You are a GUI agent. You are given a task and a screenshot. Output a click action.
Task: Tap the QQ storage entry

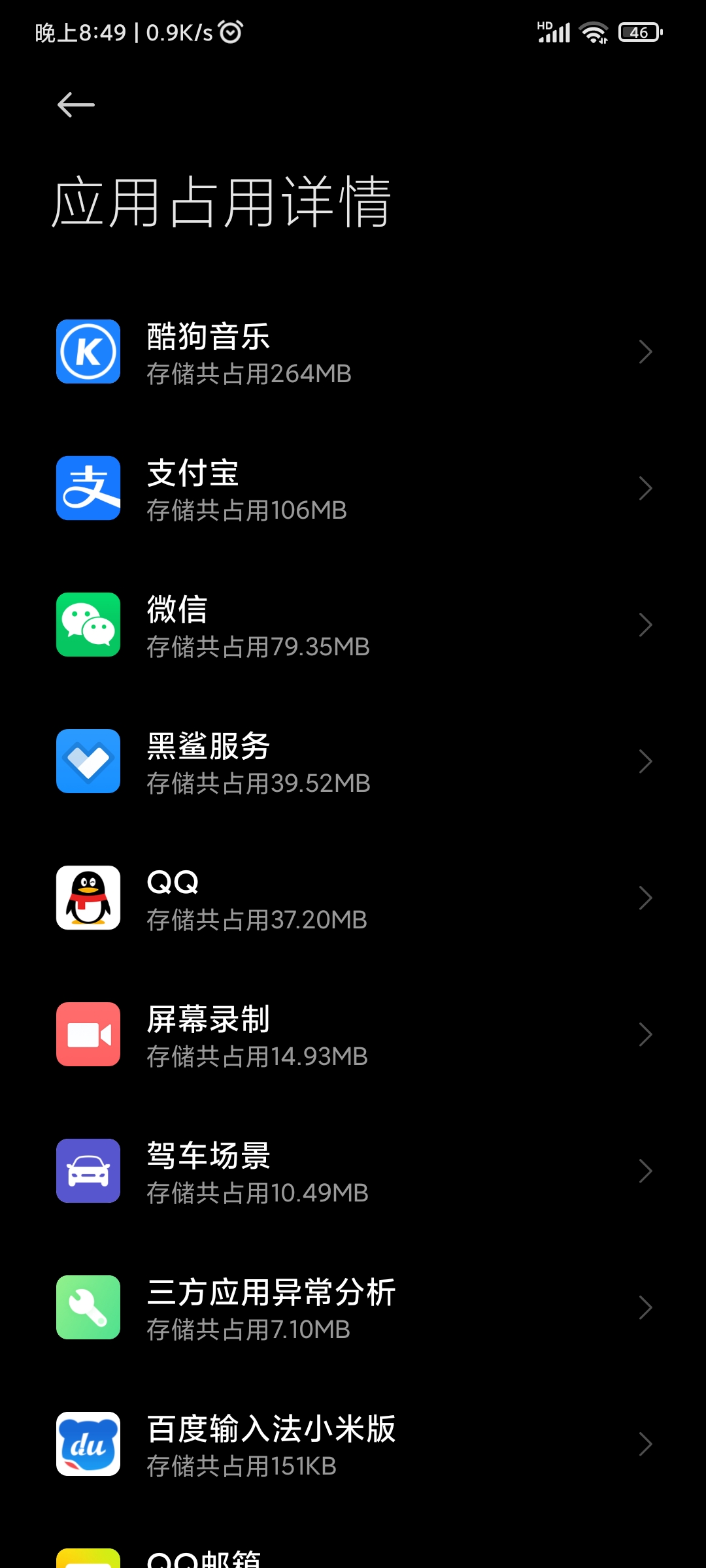[x=353, y=898]
